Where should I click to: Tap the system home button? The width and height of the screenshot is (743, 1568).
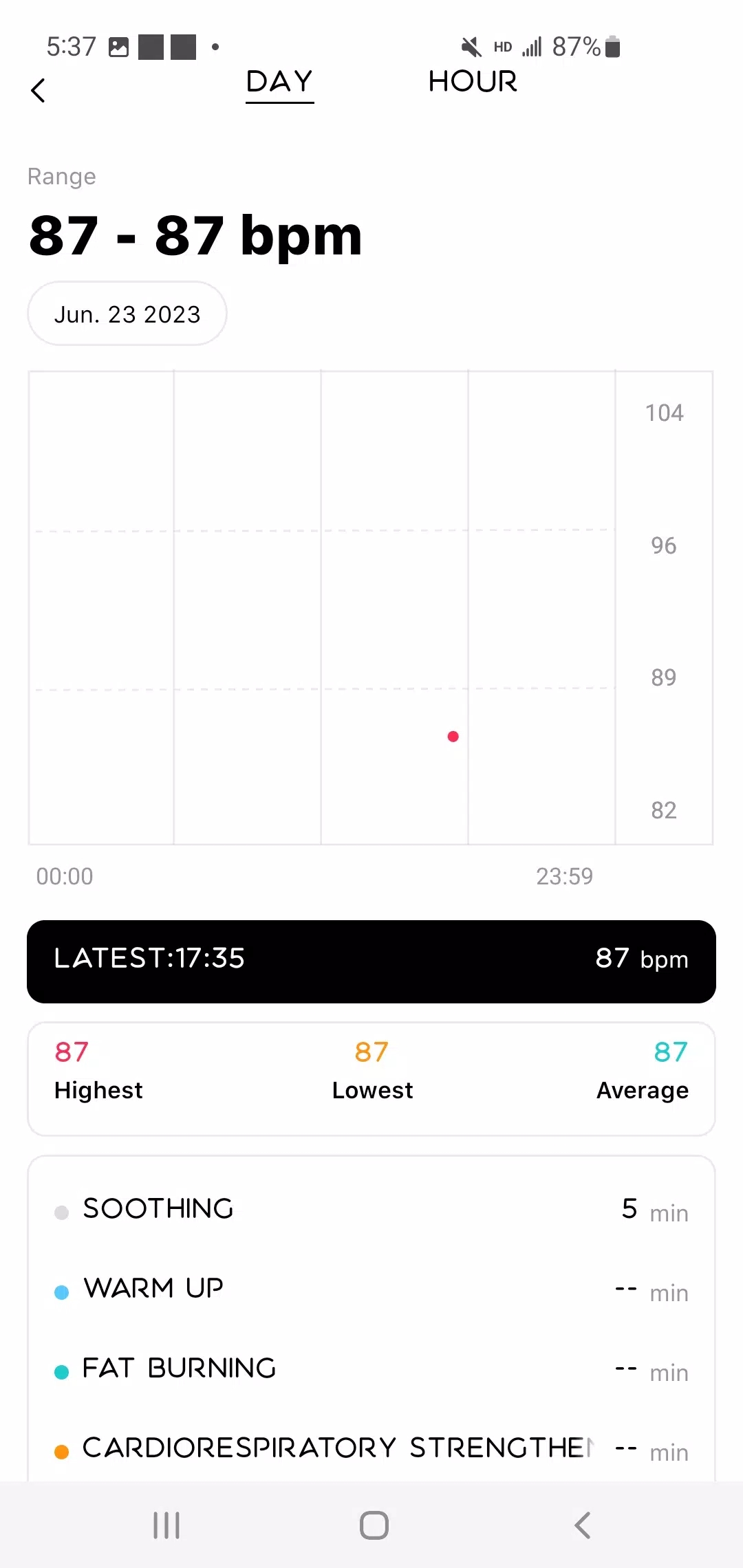pyautogui.click(x=374, y=1525)
